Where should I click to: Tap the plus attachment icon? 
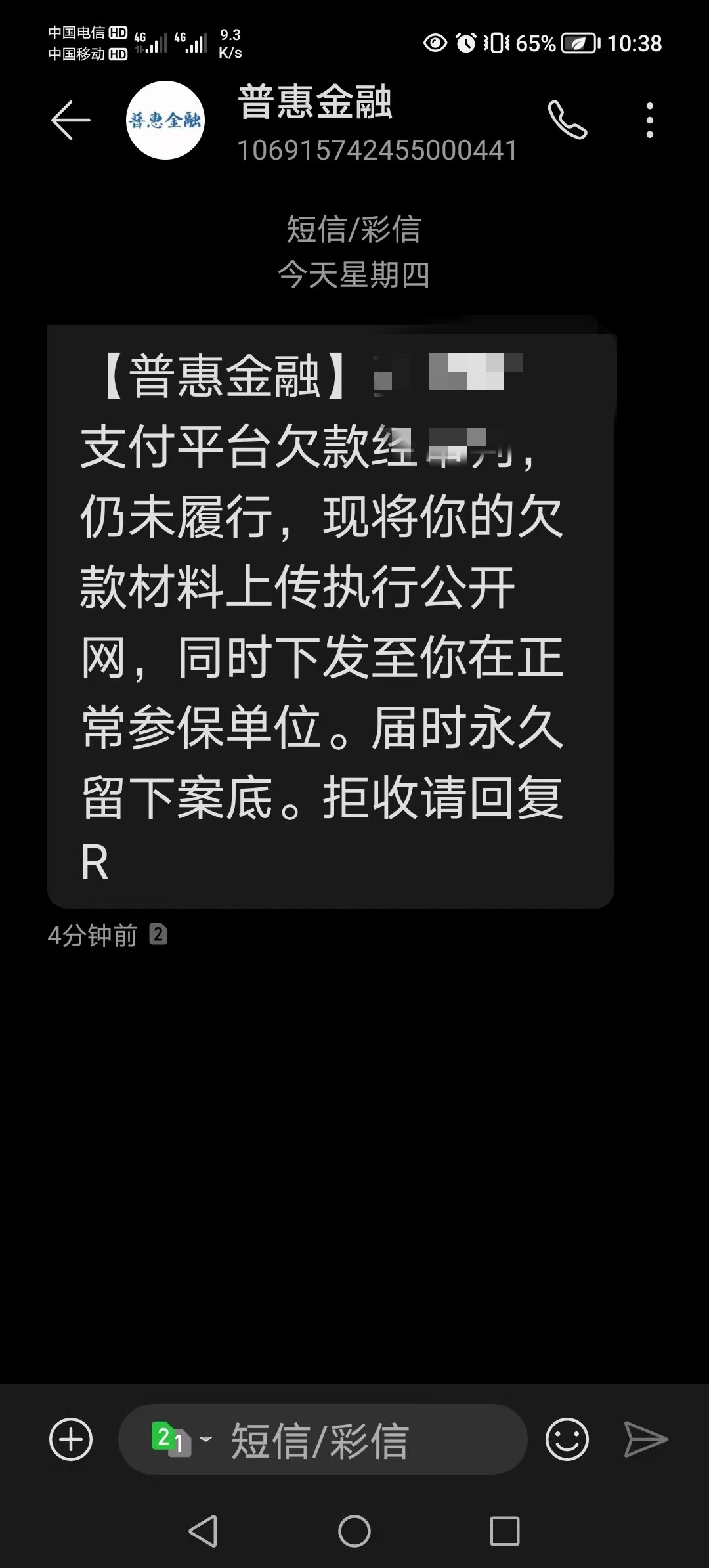click(x=71, y=1440)
